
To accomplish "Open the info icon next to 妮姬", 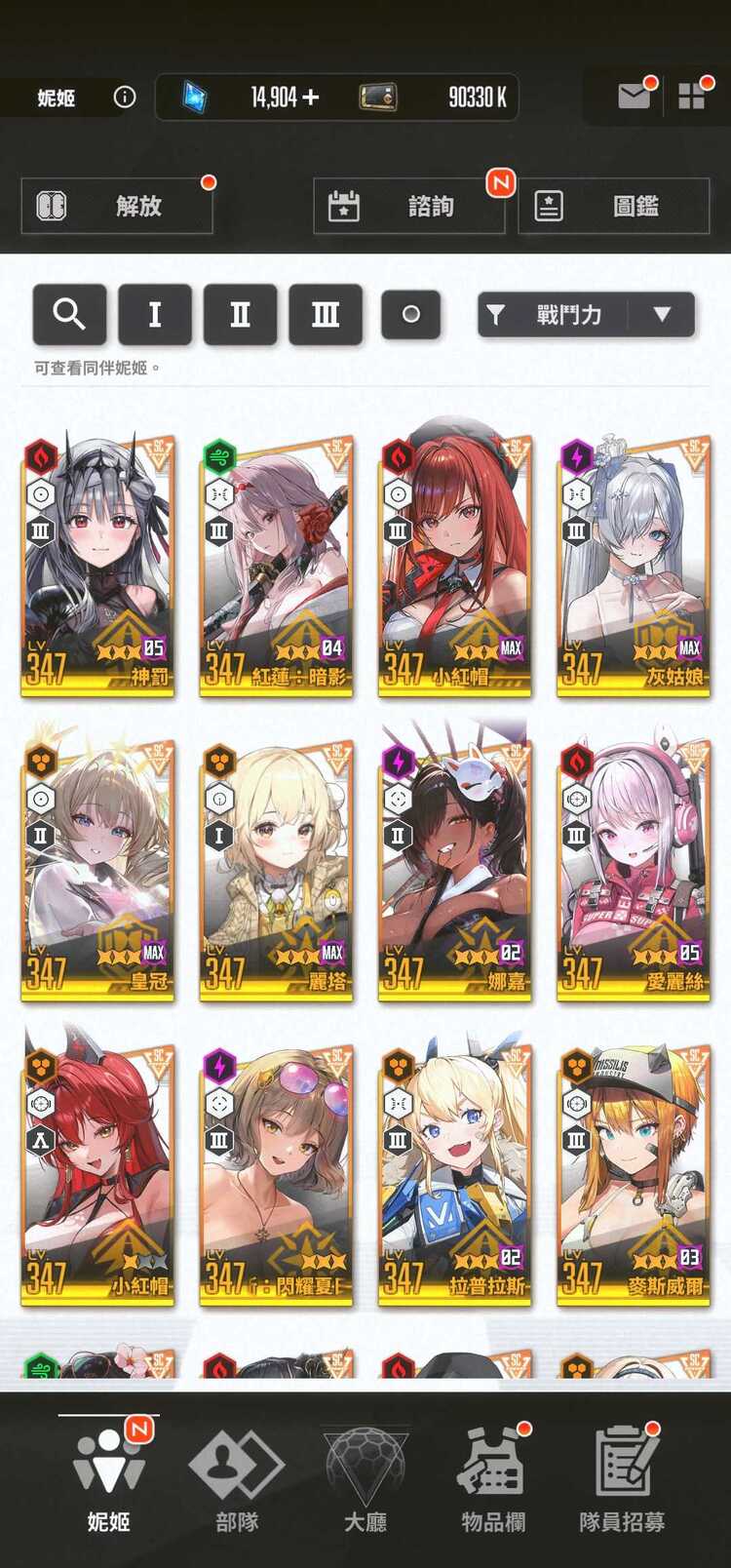I will [125, 97].
